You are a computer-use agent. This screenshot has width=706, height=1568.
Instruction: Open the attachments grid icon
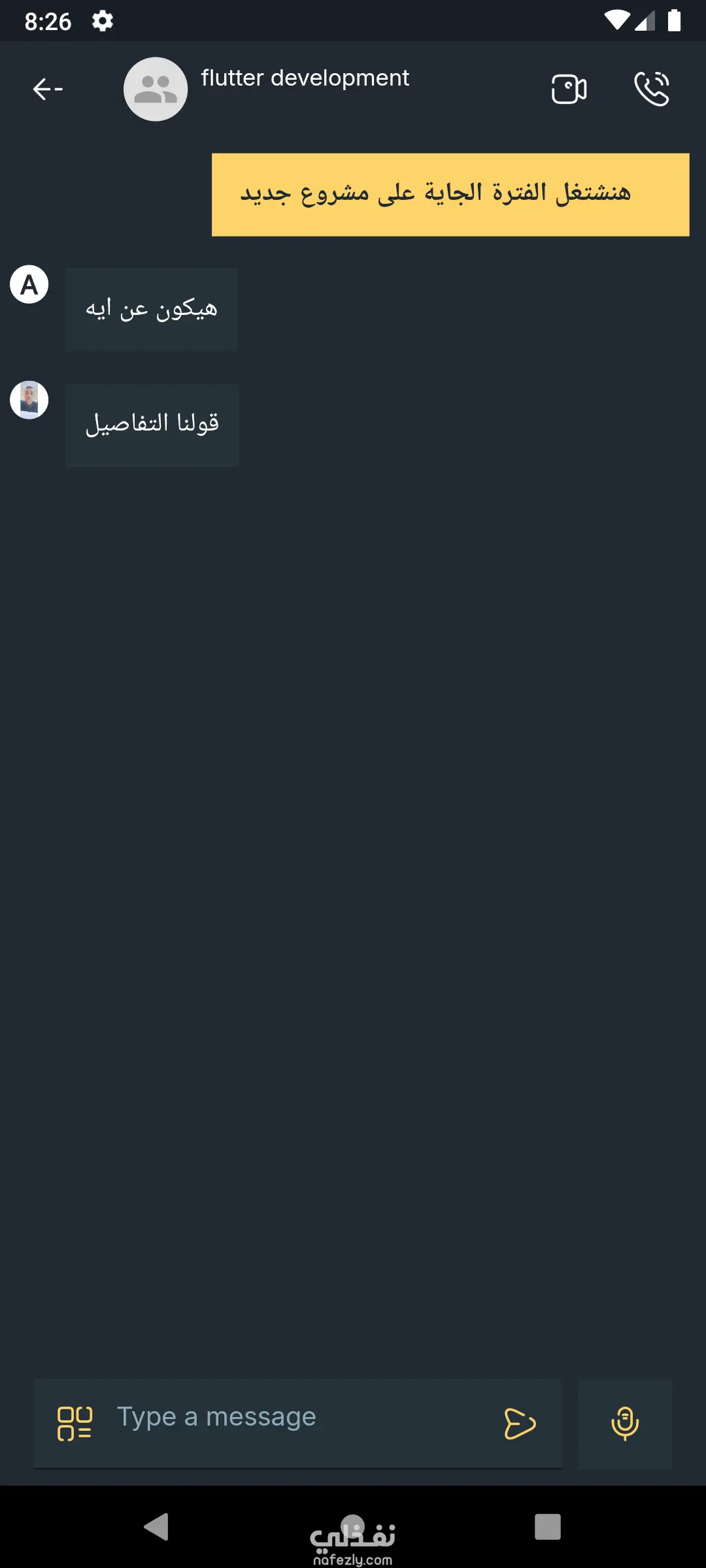[75, 1424]
